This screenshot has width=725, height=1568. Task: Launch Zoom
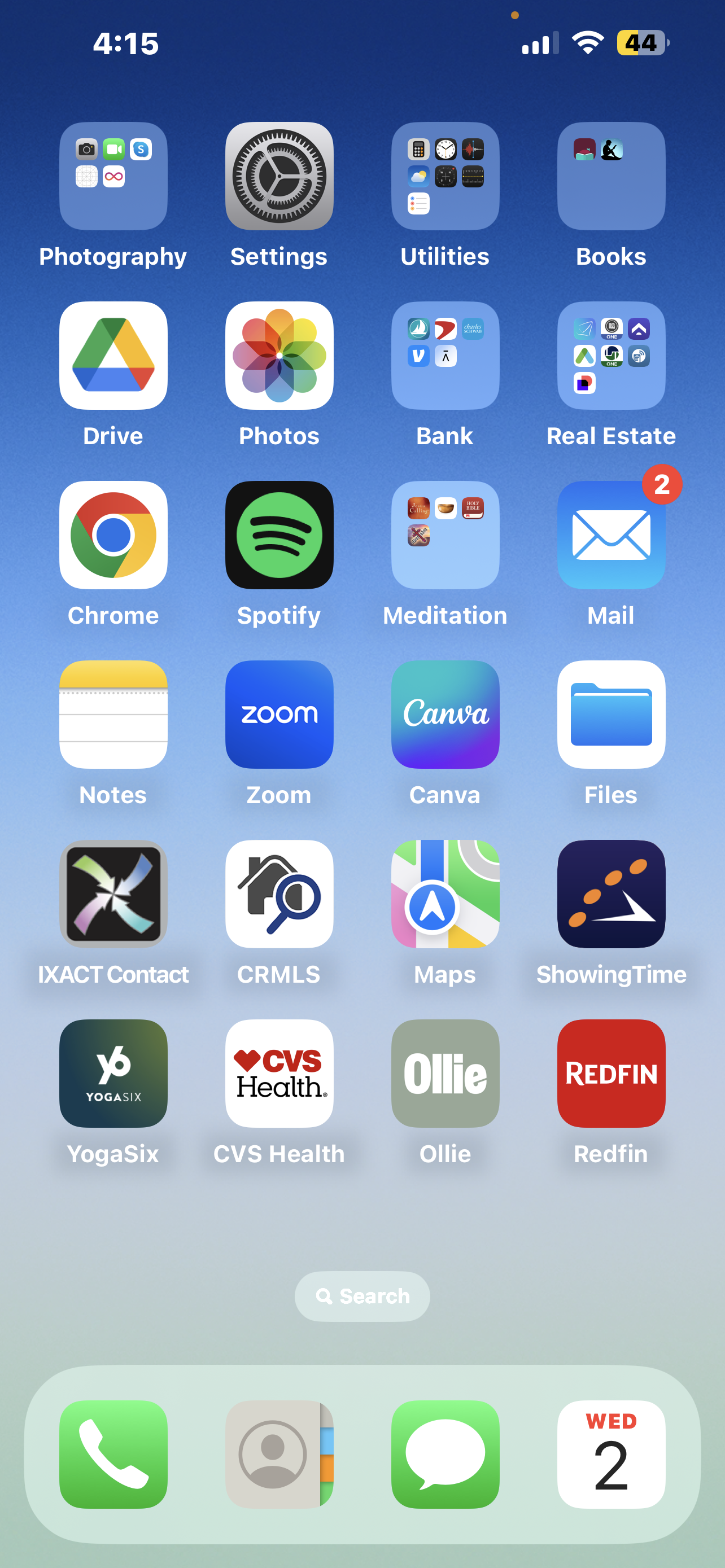pyautogui.click(x=279, y=715)
